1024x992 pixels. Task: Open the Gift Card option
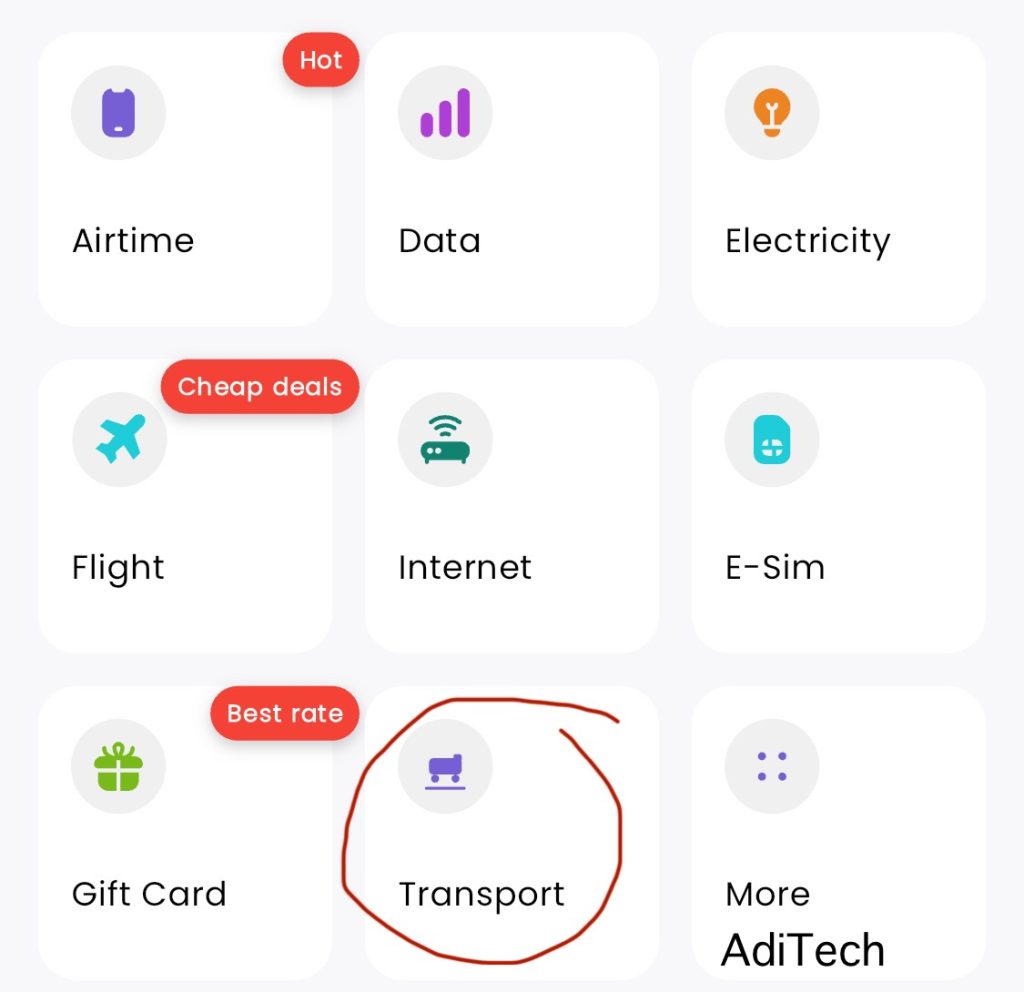click(185, 833)
